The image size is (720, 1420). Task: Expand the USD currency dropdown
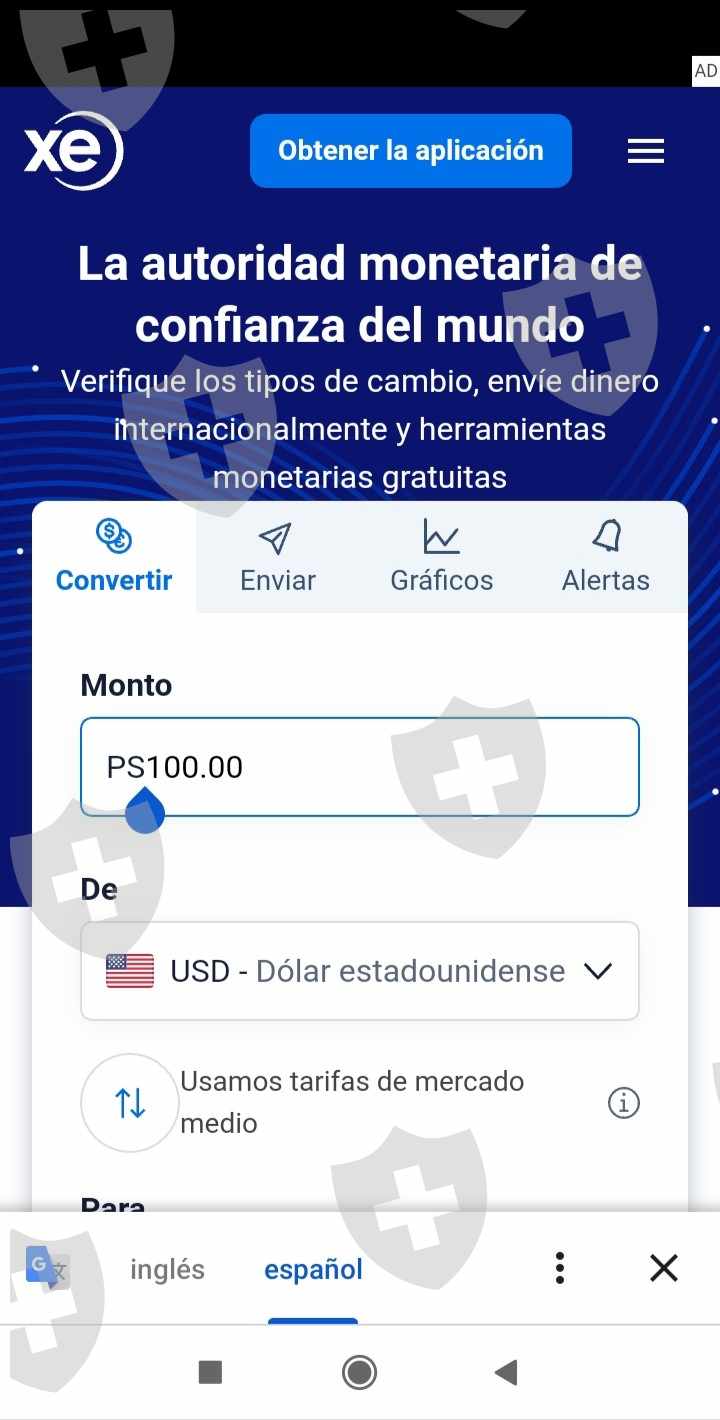pos(360,971)
